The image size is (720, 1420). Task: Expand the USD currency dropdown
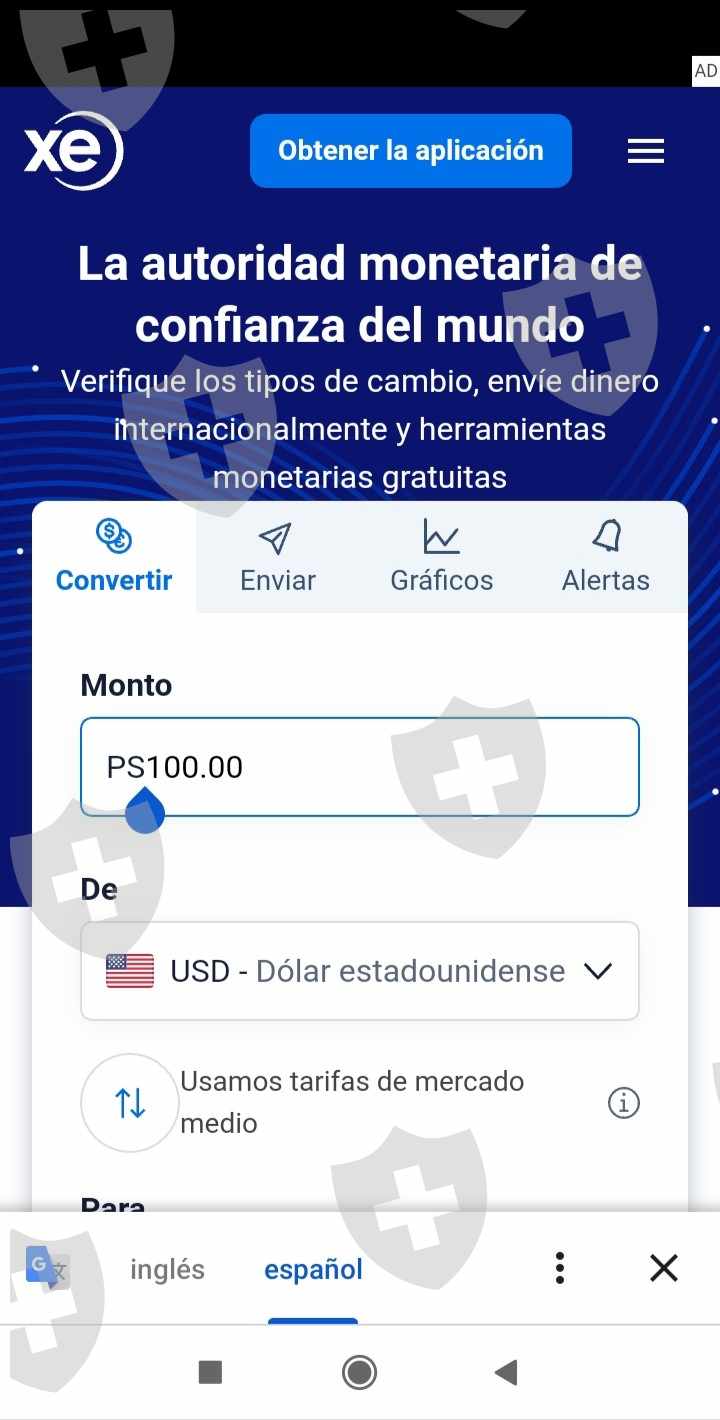pos(360,971)
